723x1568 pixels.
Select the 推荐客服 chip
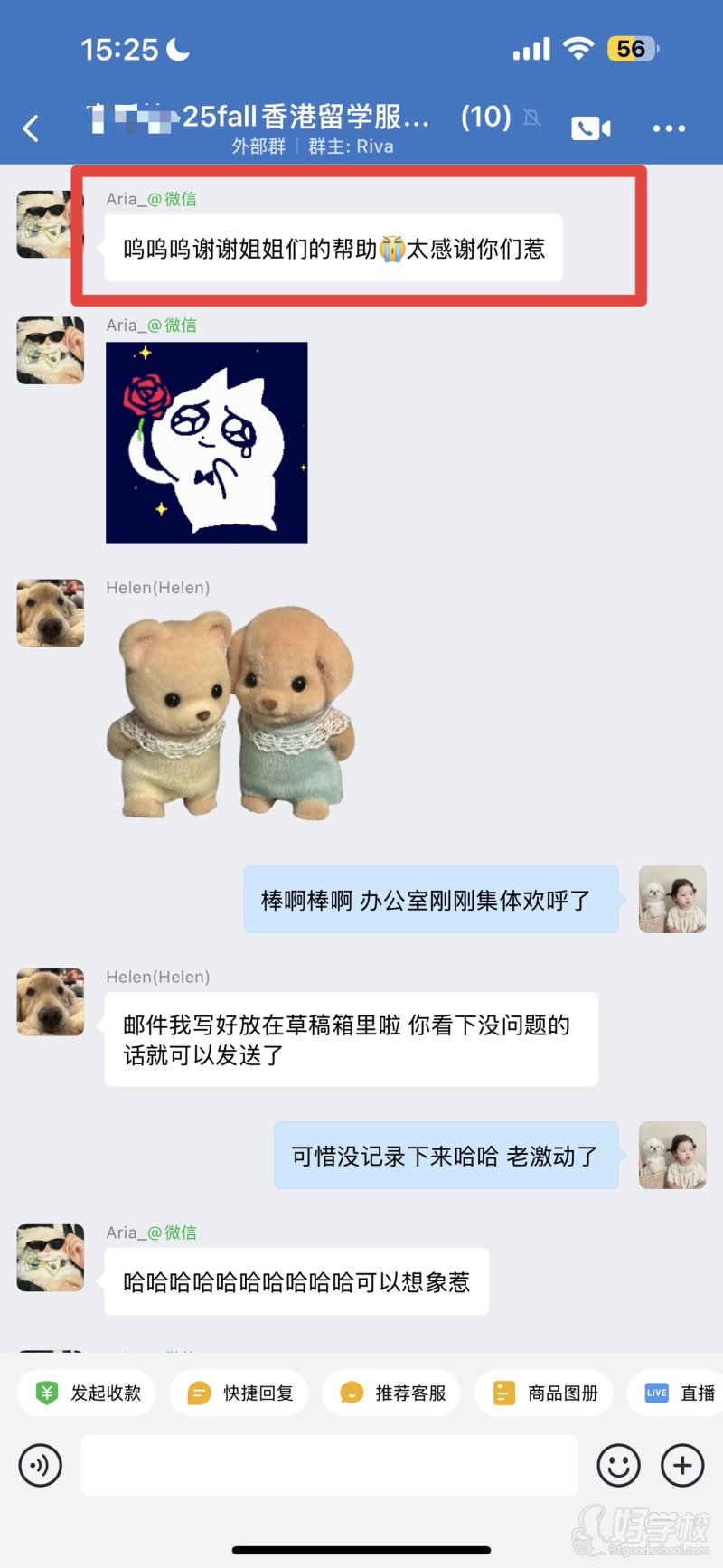[391, 1393]
